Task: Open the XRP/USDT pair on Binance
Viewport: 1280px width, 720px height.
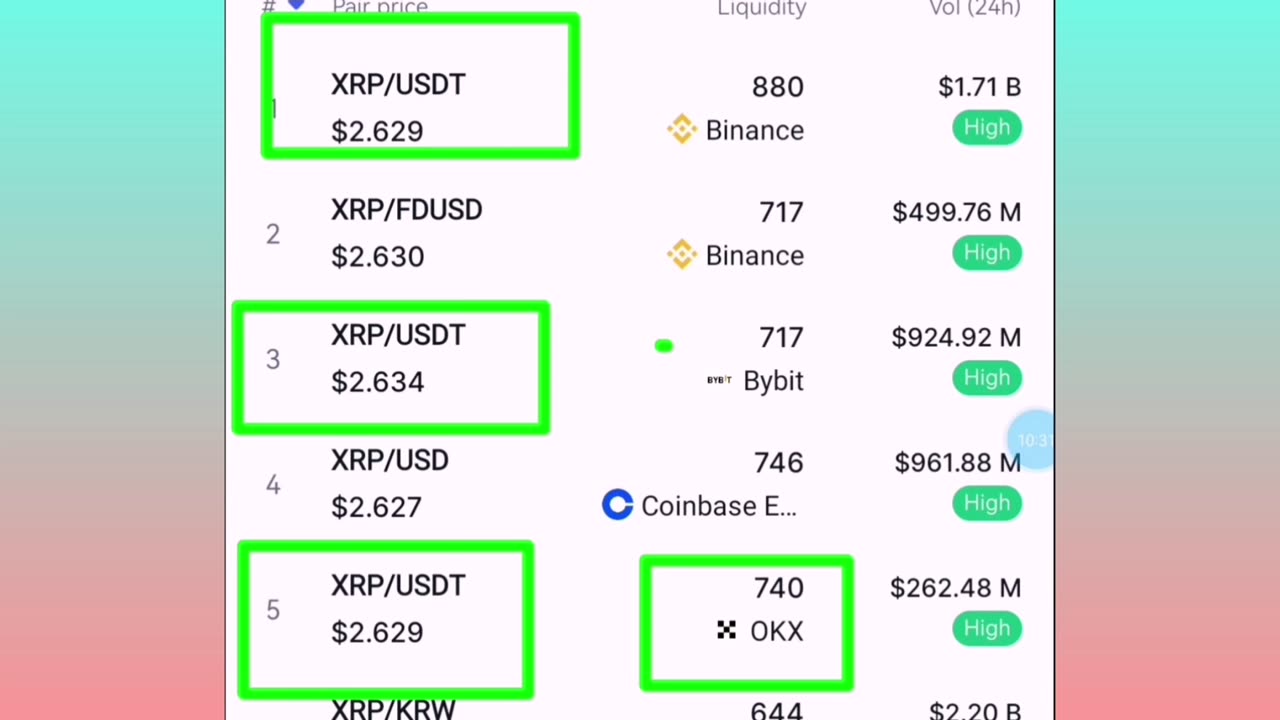Action: point(398,86)
